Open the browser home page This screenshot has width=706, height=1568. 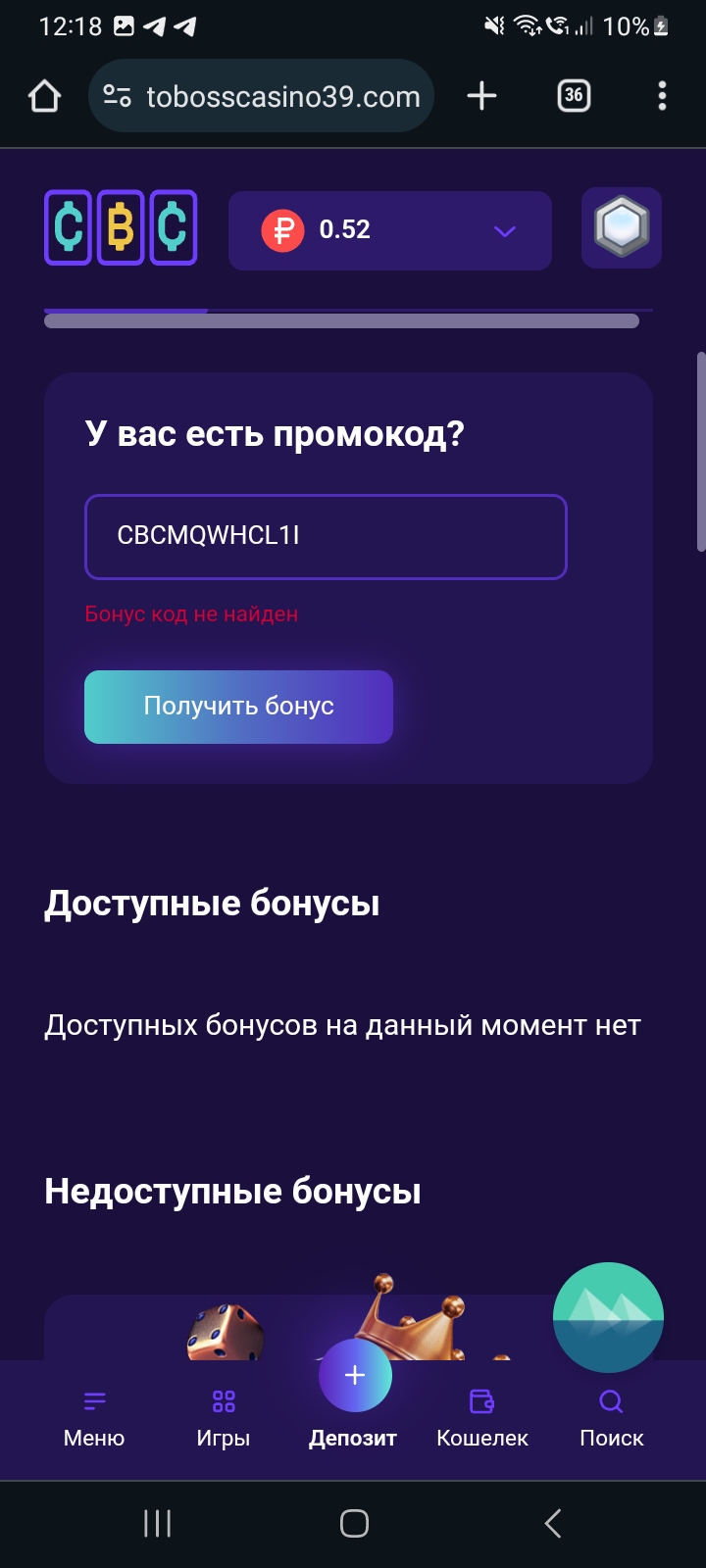(45, 96)
